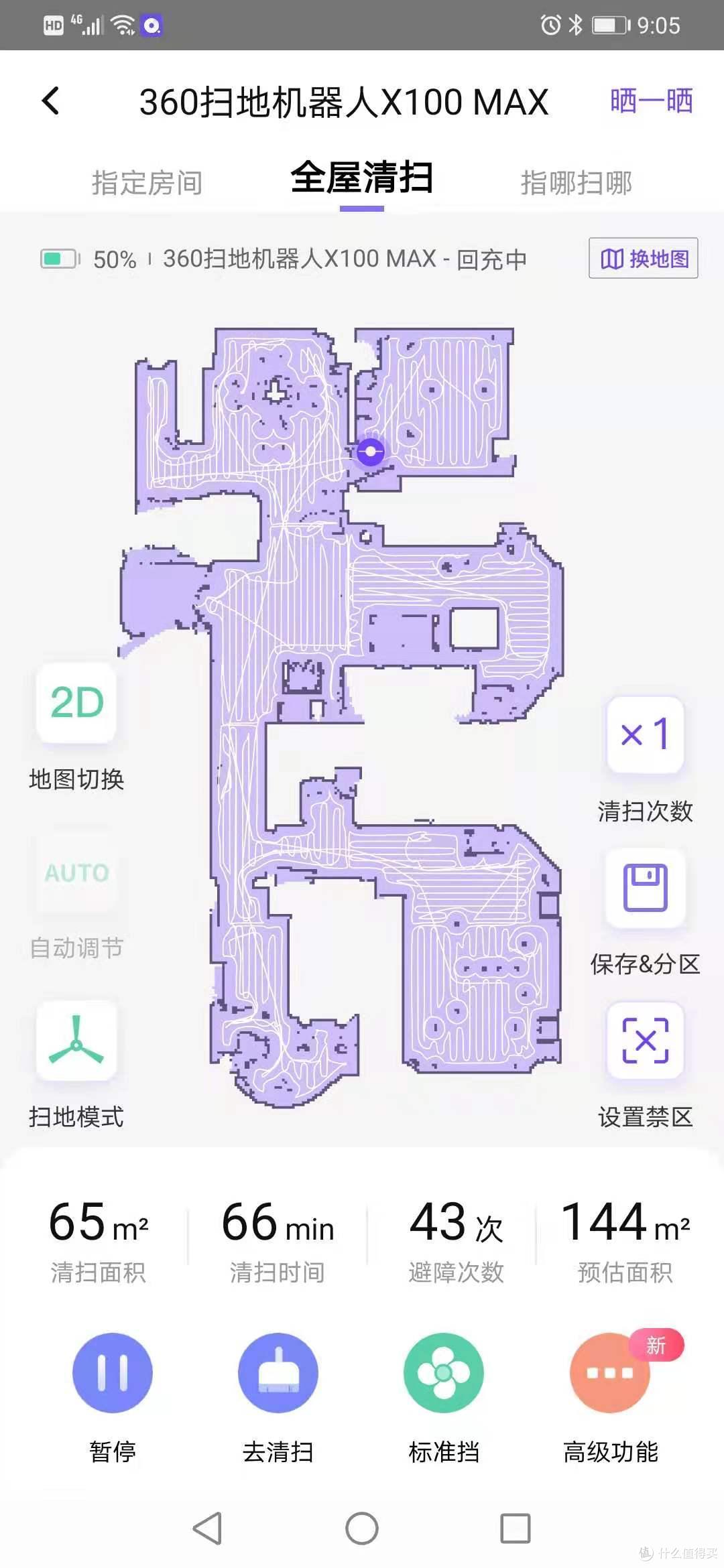Pause cleaning with the 暂停 button
The width and height of the screenshot is (724, 1568).
113,1372
